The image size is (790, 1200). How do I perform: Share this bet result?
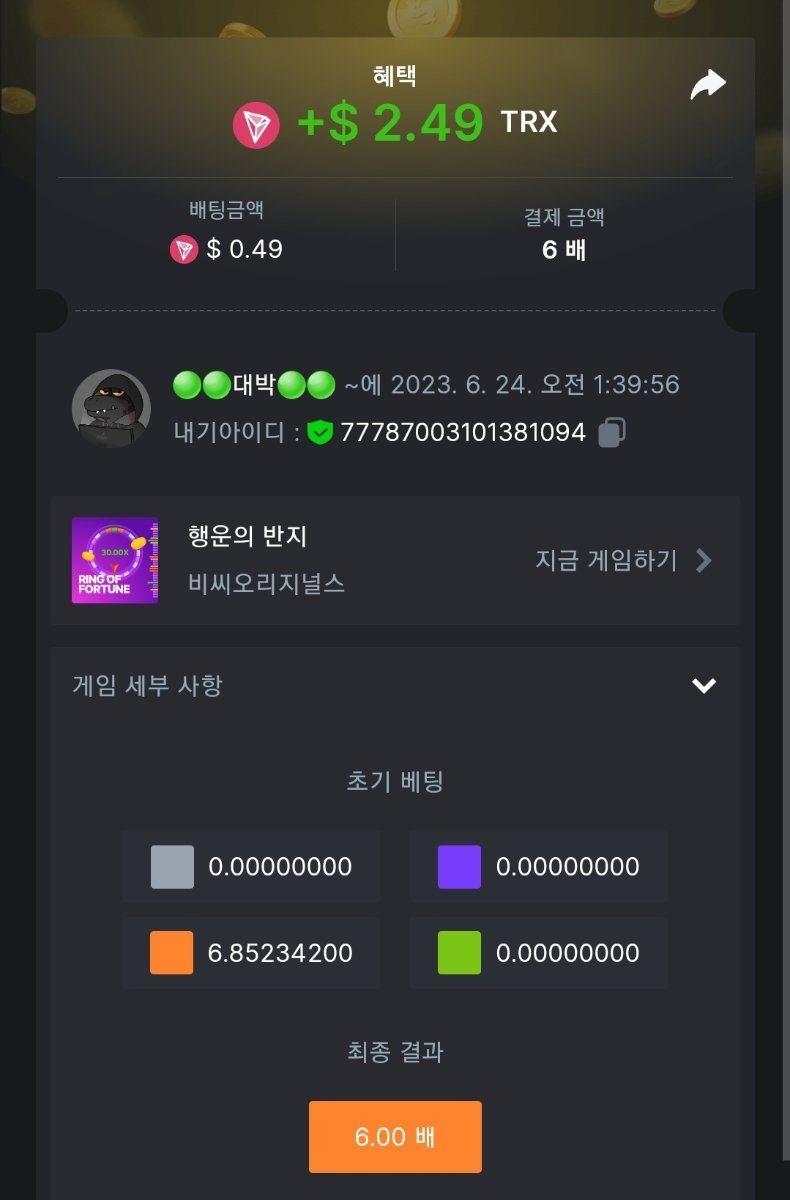[x=708, y=85]
